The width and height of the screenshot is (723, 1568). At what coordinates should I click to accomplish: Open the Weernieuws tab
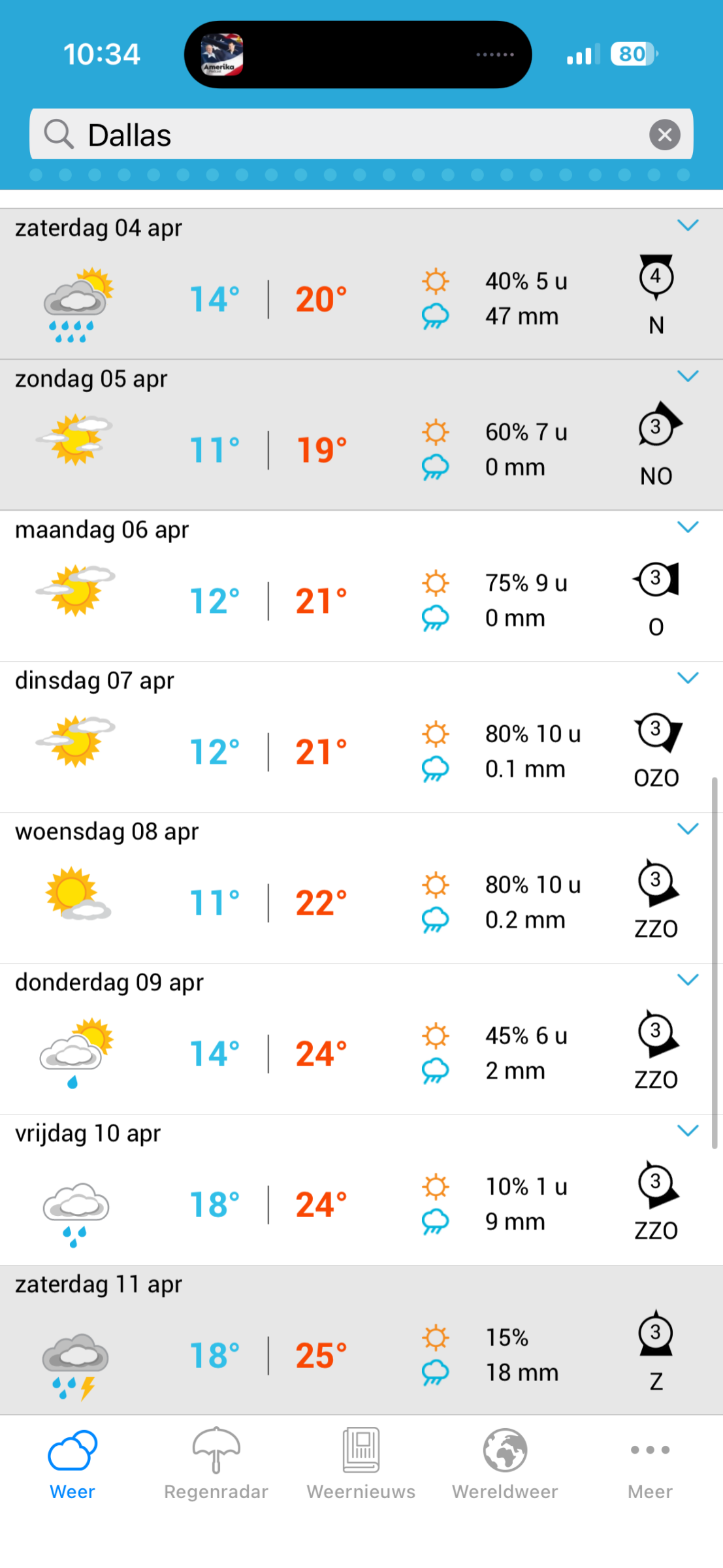pyautogui.click(x=361, y=1463)
